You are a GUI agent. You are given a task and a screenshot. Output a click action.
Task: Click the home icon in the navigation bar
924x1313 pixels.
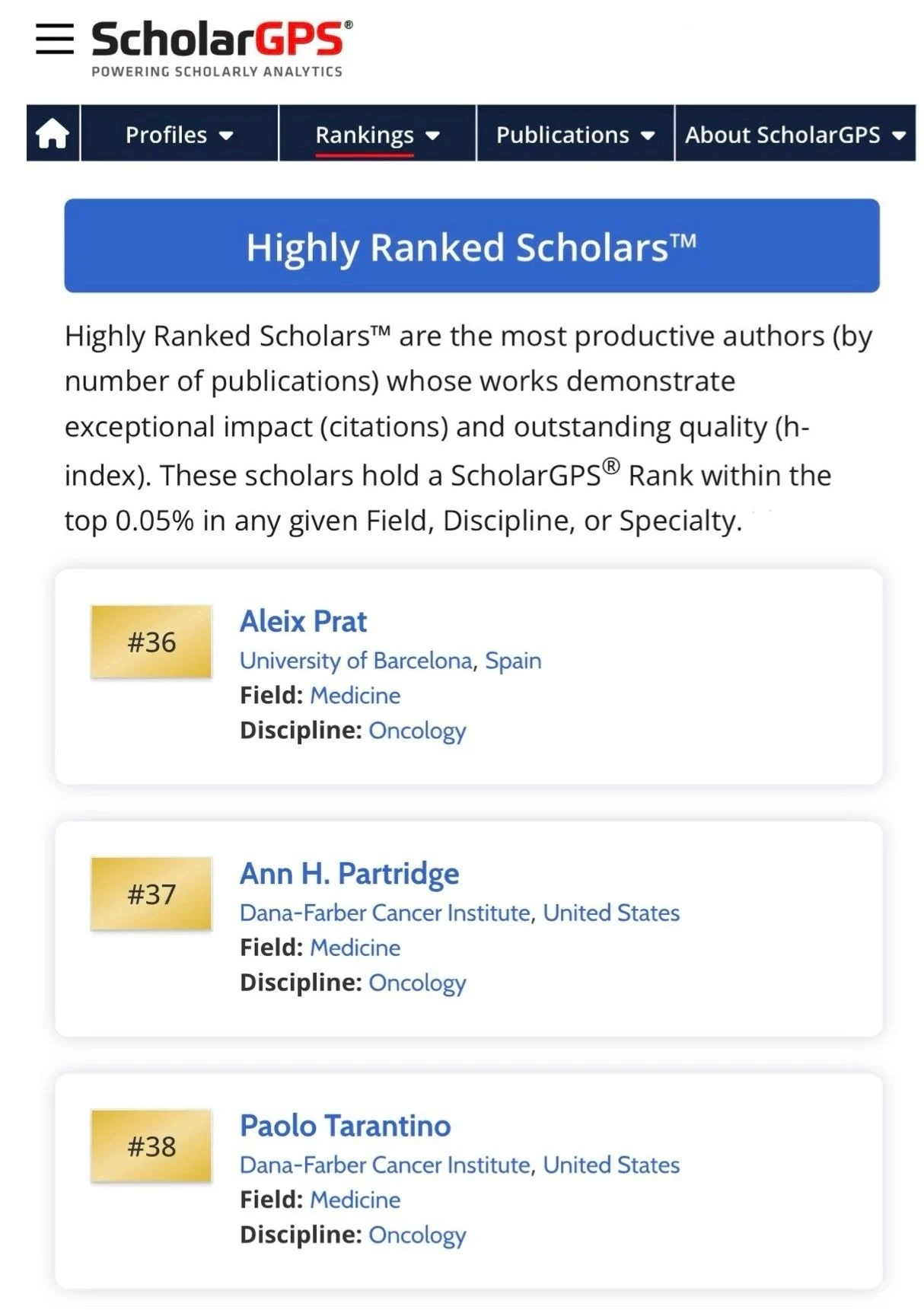[x=52, y=134]
